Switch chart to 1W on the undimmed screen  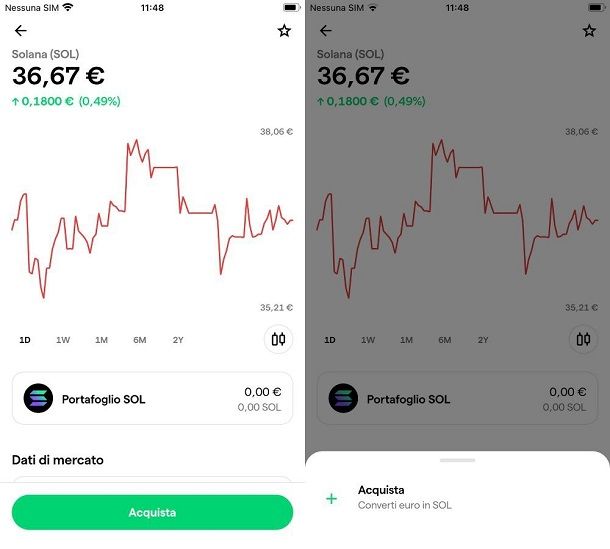pyautogui.click(x=63, y=340)
